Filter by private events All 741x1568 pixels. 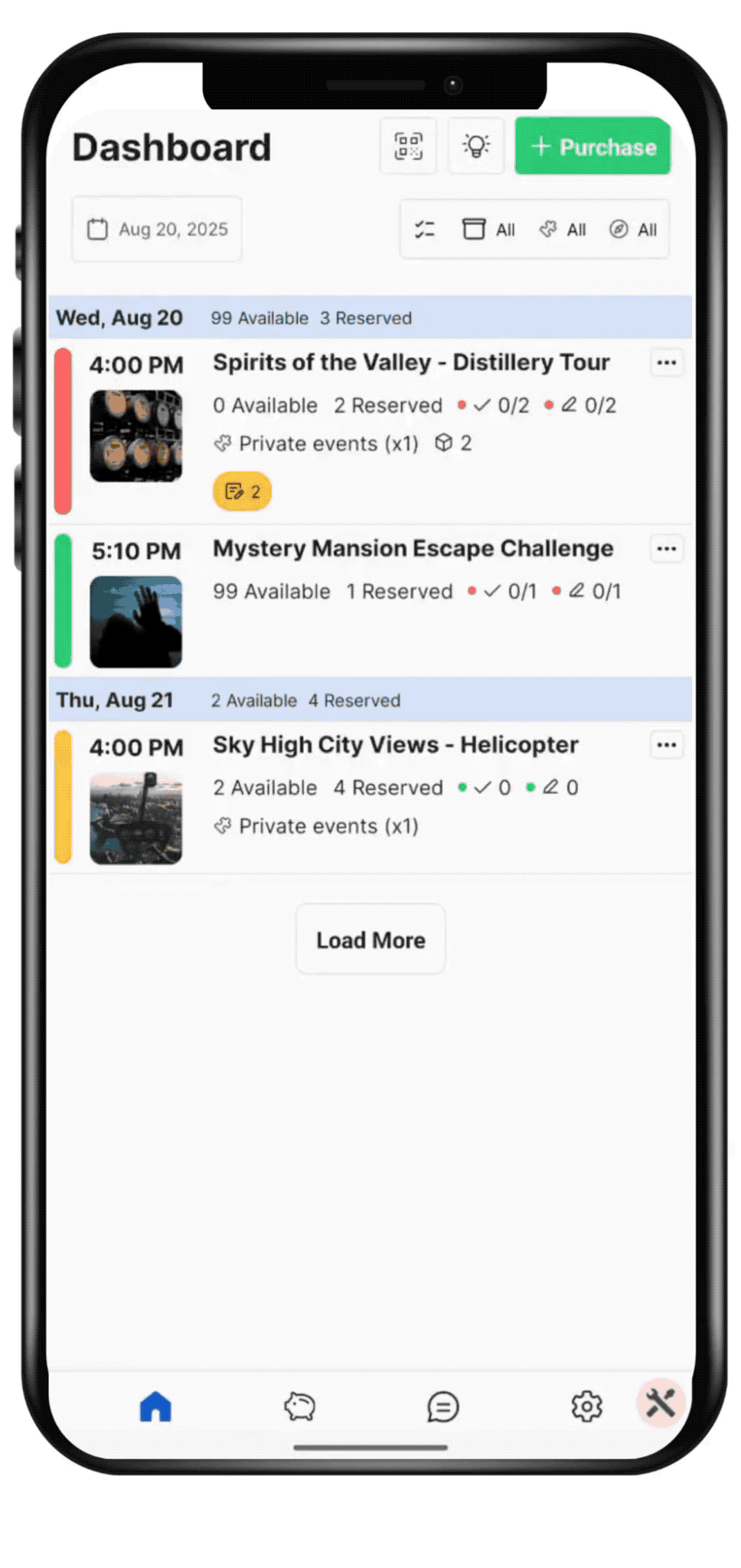click(563, 229)
